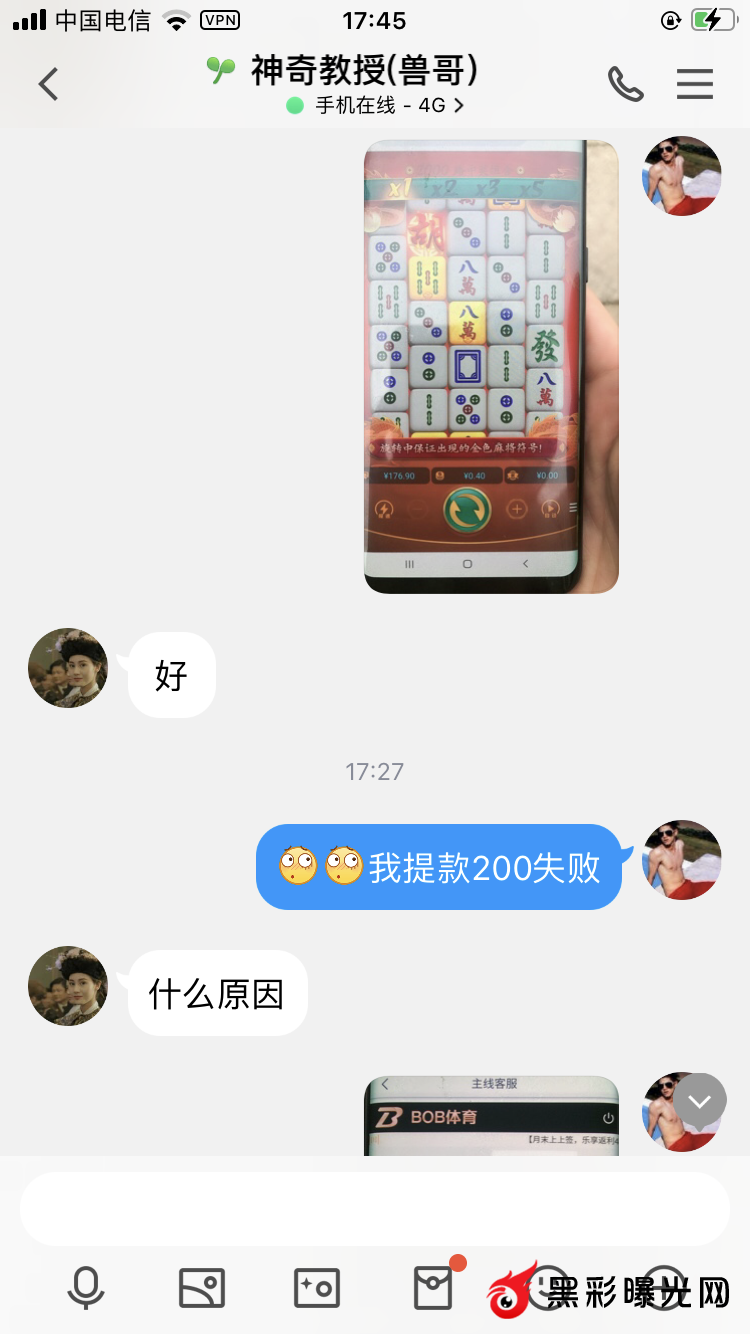Open the mahjong game photo
The image size is (750, 1334).
point(491,366)
